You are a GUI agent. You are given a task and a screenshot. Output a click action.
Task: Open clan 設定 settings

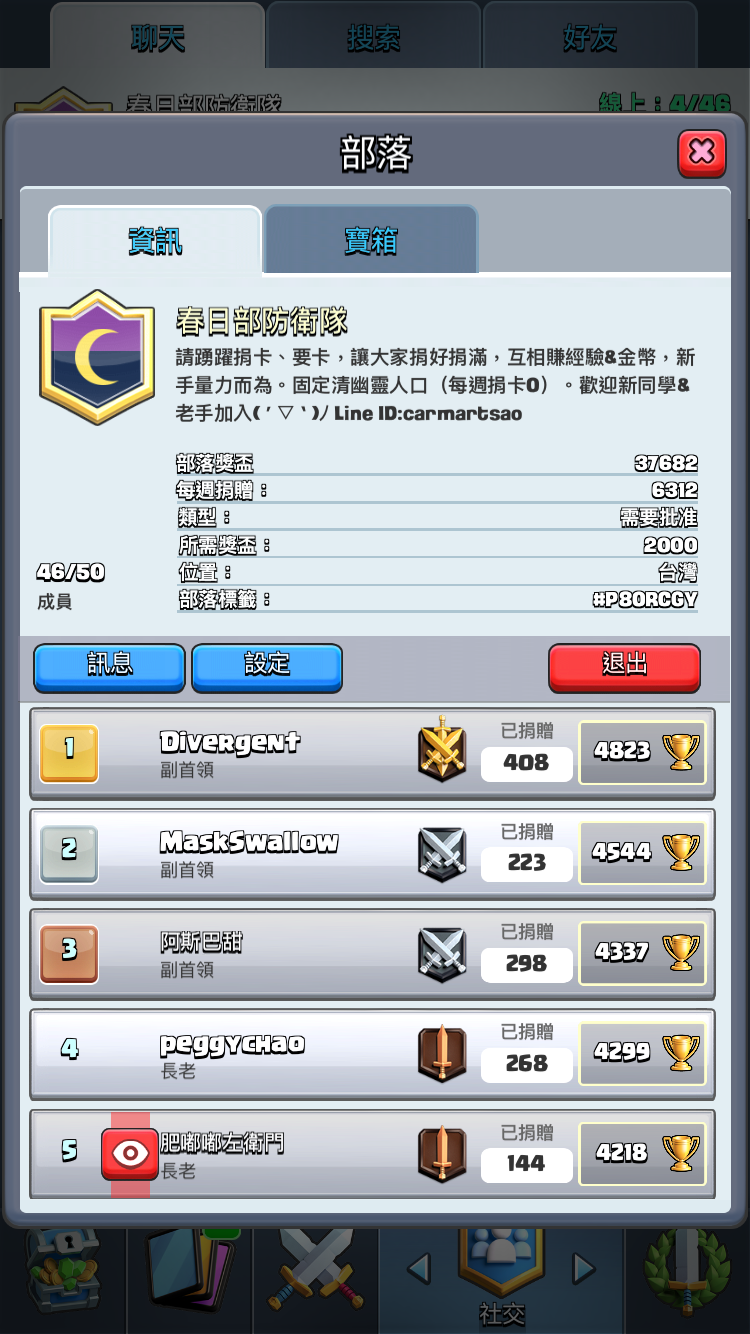[267, 666]
